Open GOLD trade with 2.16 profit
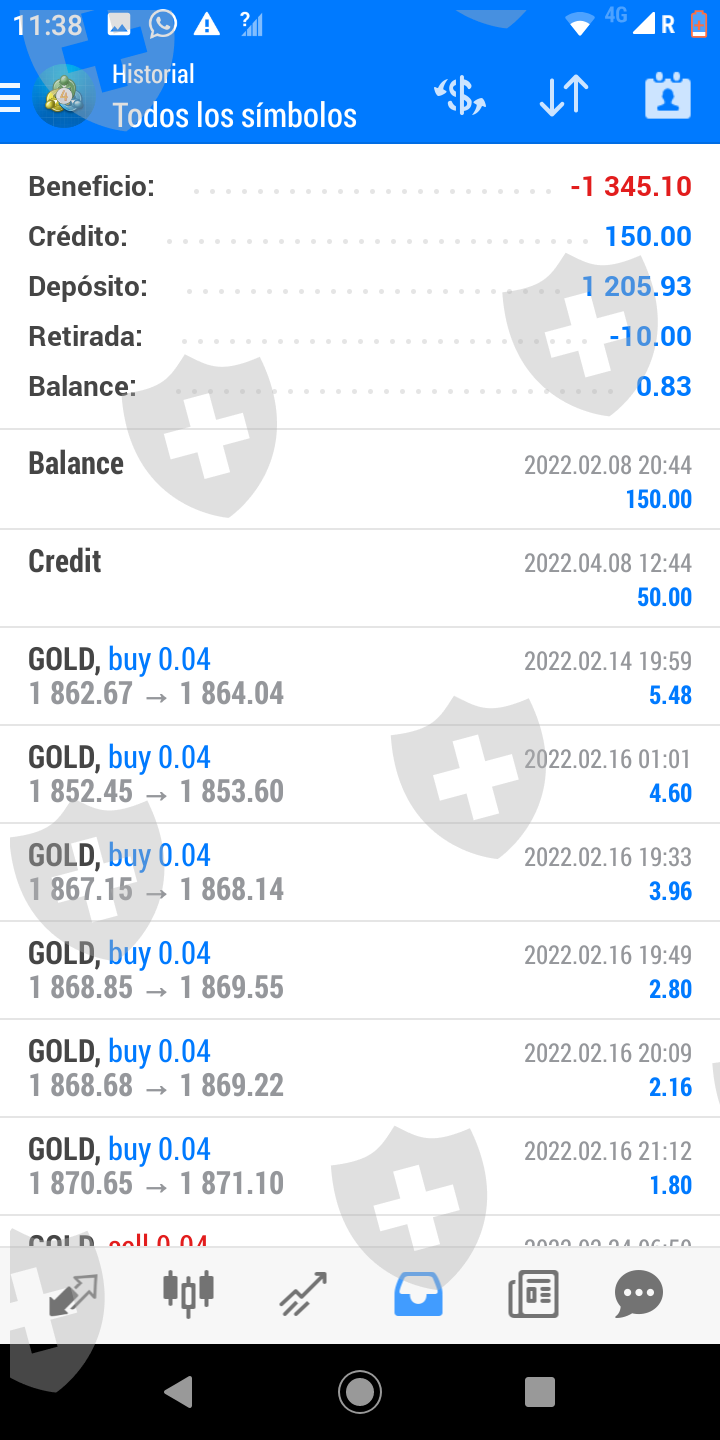Image resolution: width=720 pixels, height=1440 pixels. 360,1068
